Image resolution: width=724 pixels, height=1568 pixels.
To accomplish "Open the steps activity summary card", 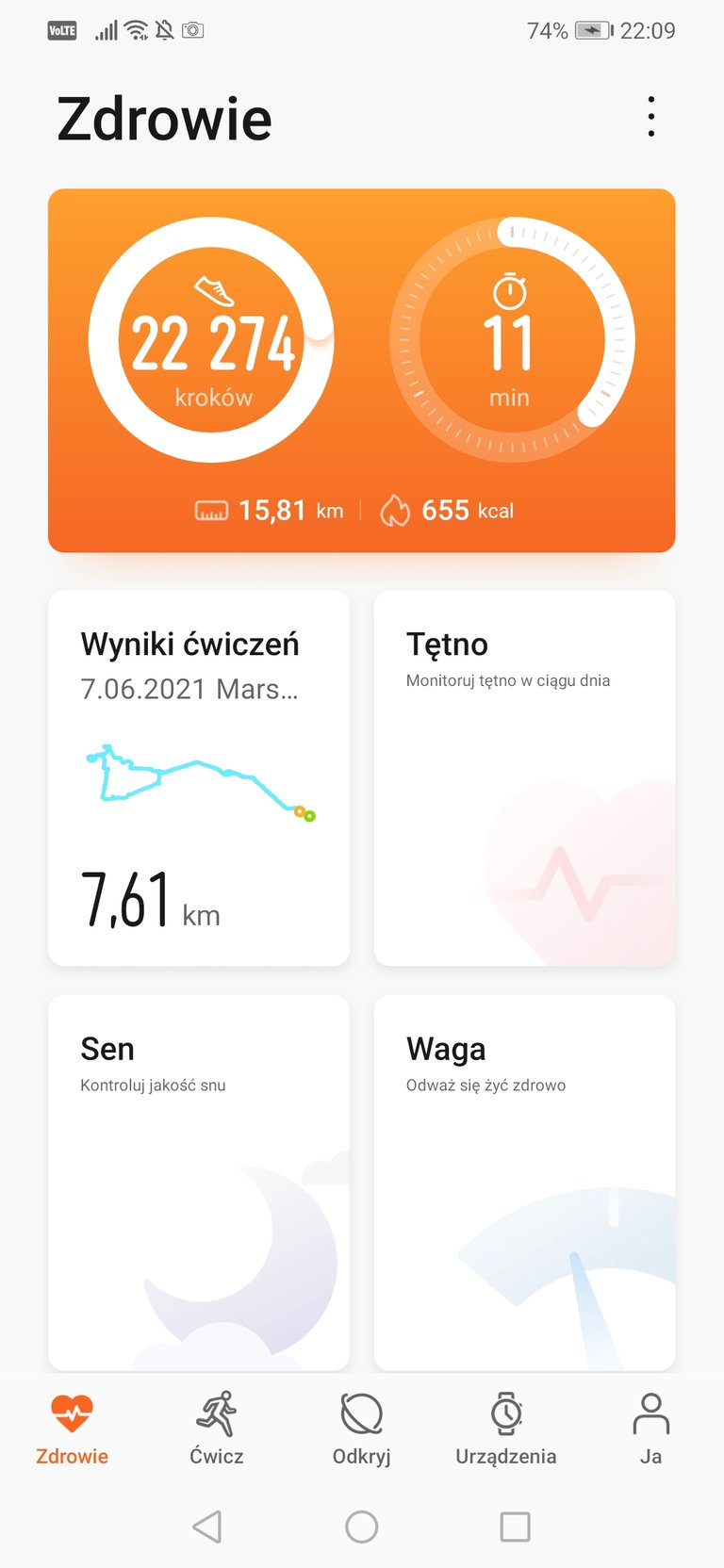I will 362,370.
